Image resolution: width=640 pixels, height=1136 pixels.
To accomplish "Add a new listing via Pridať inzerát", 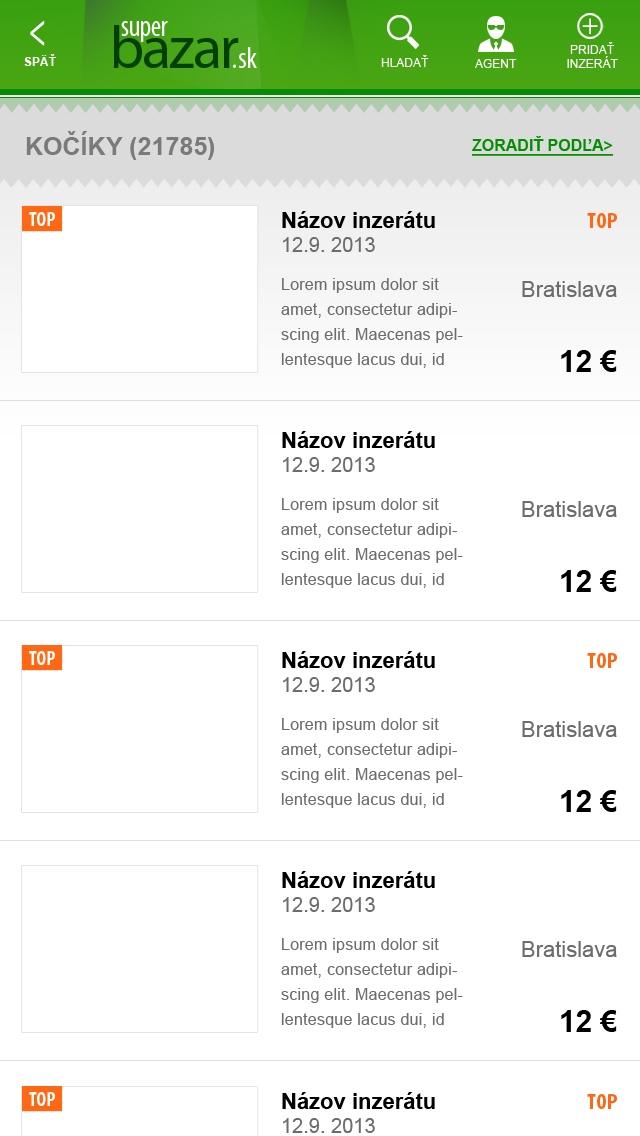I will [591, 43].
